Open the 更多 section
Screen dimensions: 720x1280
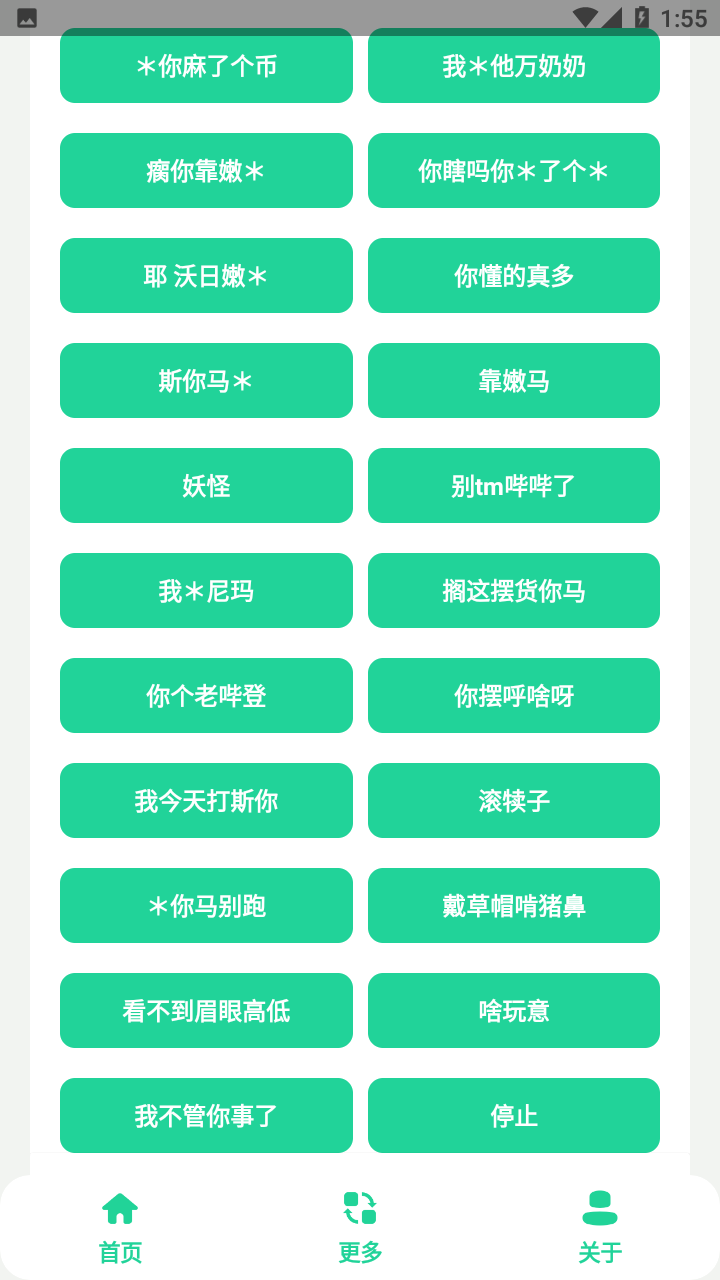pos(359,1251)
